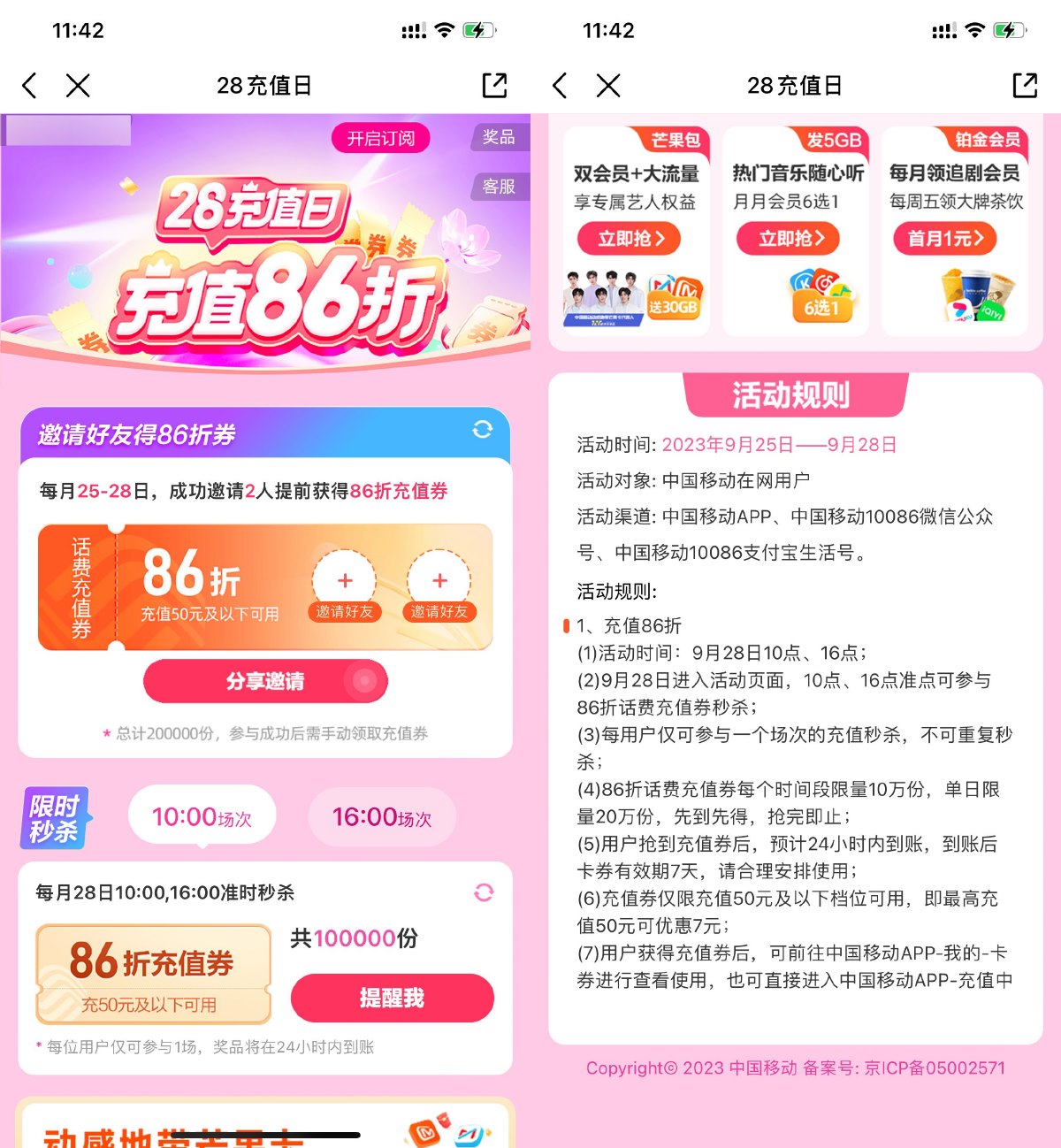Switch to the 10:00场次 session tab
Image resolution: width=1061 pixels, height=1148 pixels.
click(x=202, y=816)
